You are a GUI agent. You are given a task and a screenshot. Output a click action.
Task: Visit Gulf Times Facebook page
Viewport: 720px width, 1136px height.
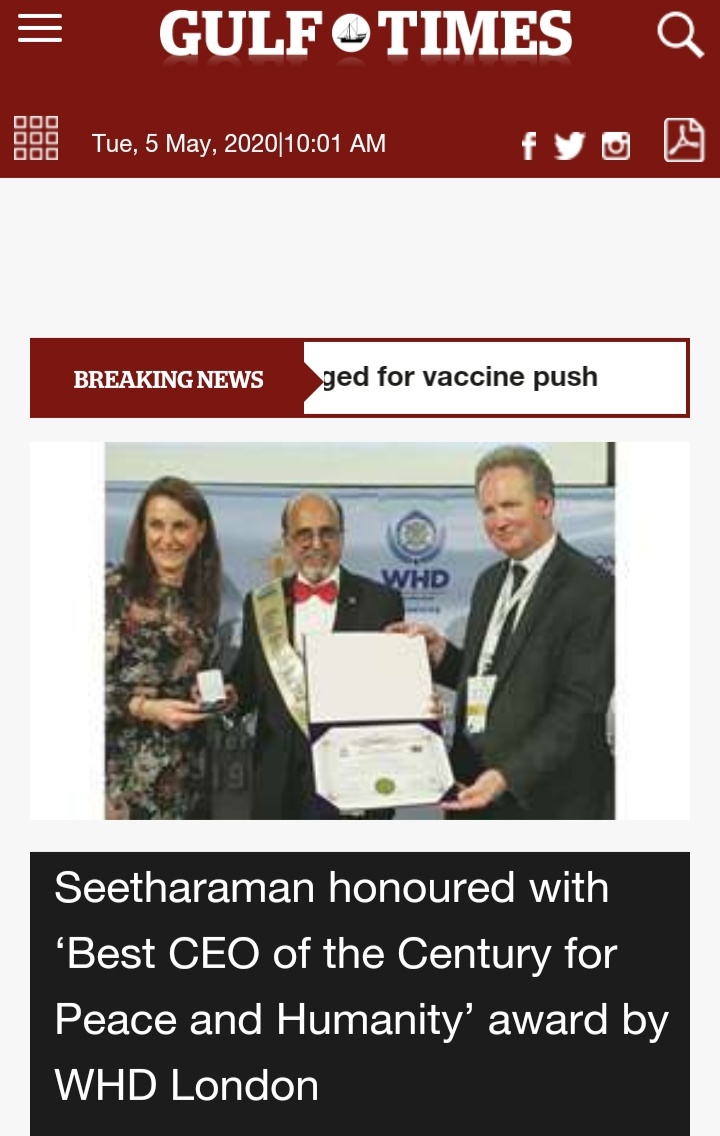click(529, 146)
